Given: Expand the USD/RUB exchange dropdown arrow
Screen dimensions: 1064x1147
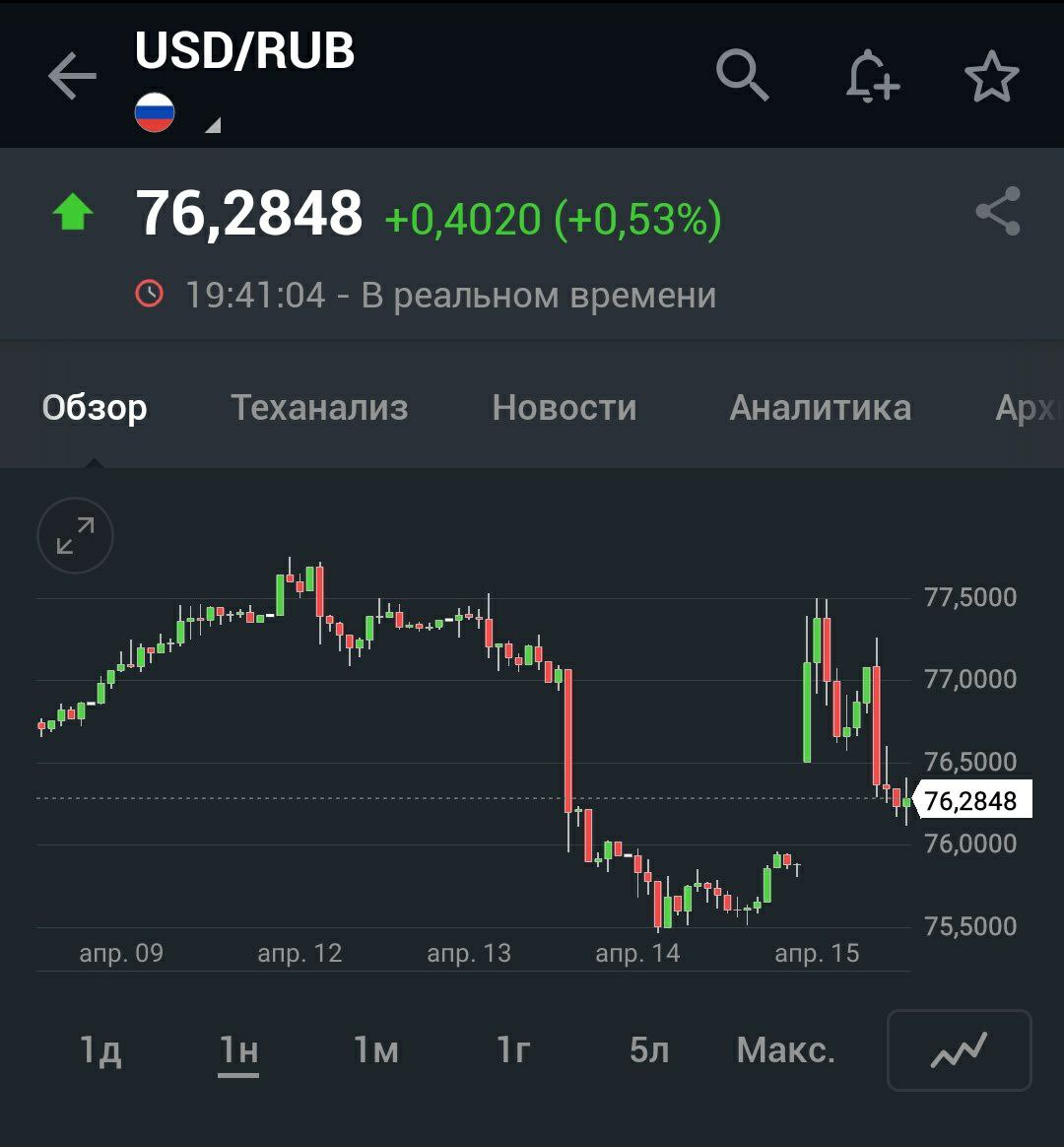Looking at the screenshot, I should point(212,125).
